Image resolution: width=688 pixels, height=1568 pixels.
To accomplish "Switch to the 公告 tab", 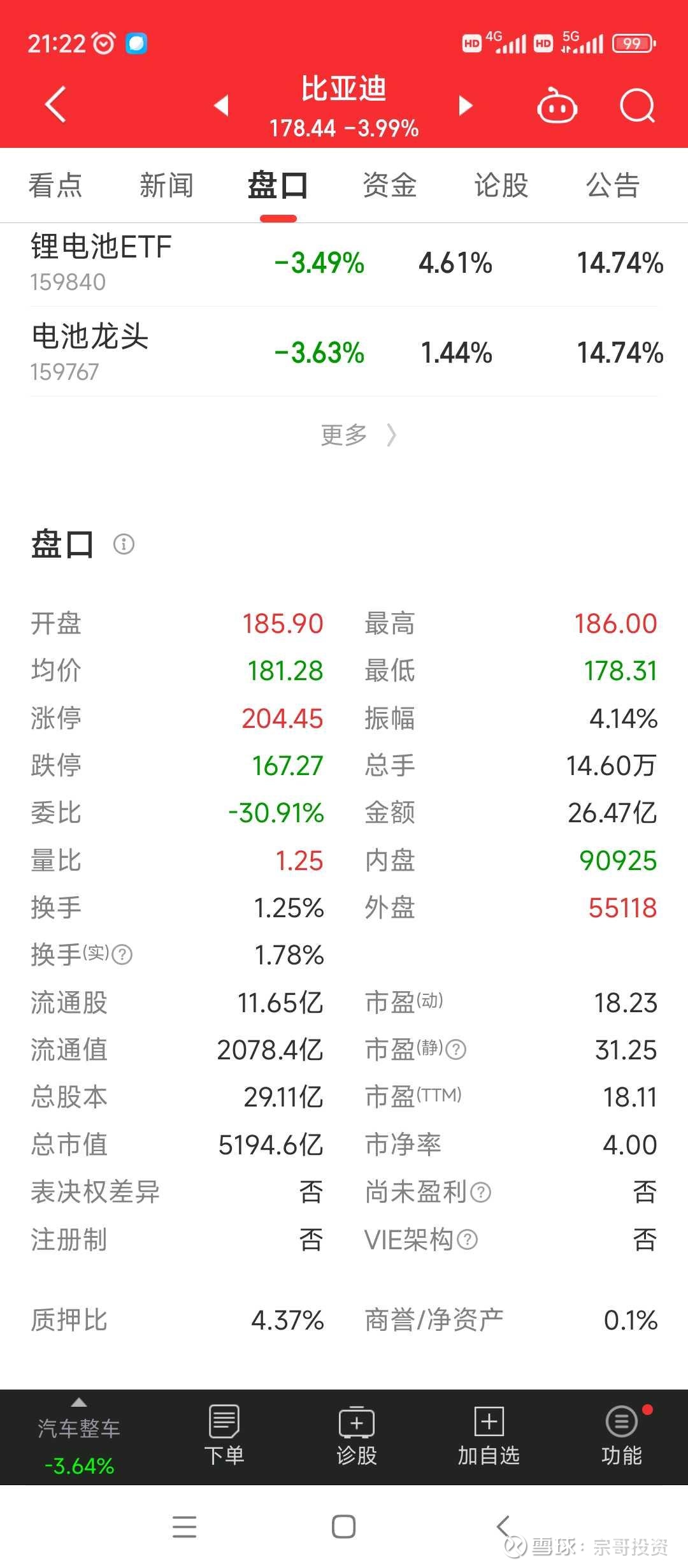I will coord(613,185).
